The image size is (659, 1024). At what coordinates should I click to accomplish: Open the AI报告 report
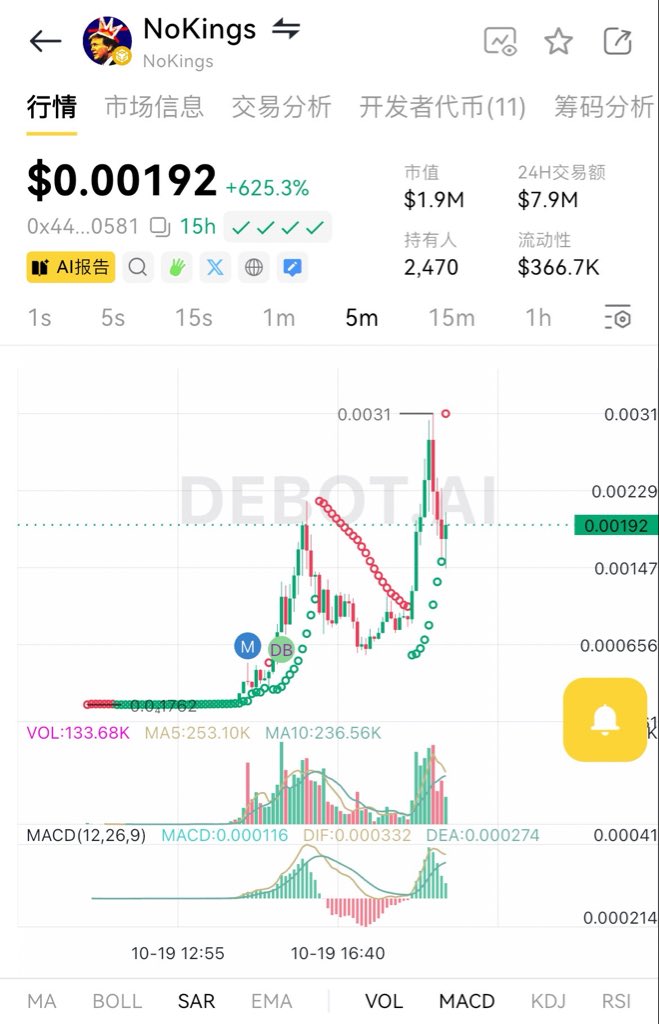coord(71,267)
